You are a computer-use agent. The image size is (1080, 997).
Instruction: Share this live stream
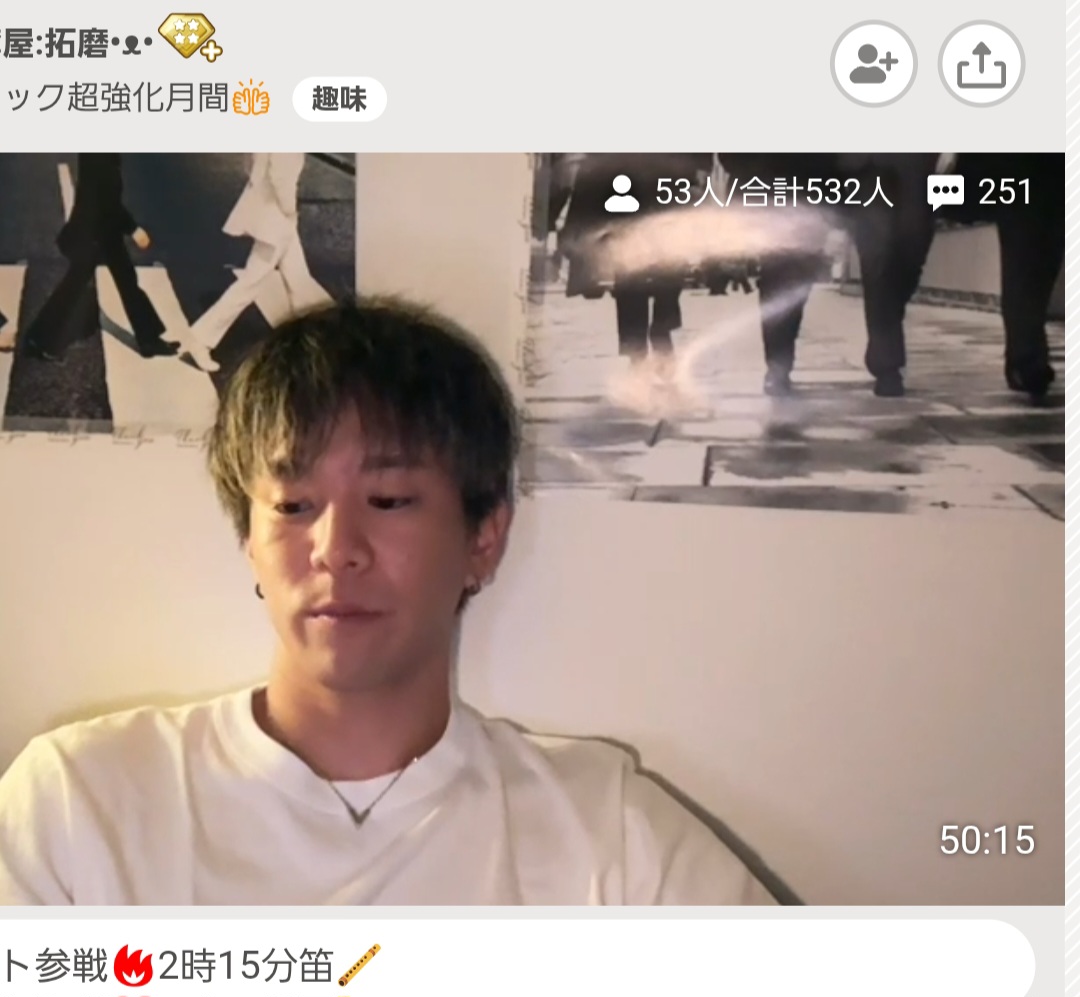click(x=981, y=65)
